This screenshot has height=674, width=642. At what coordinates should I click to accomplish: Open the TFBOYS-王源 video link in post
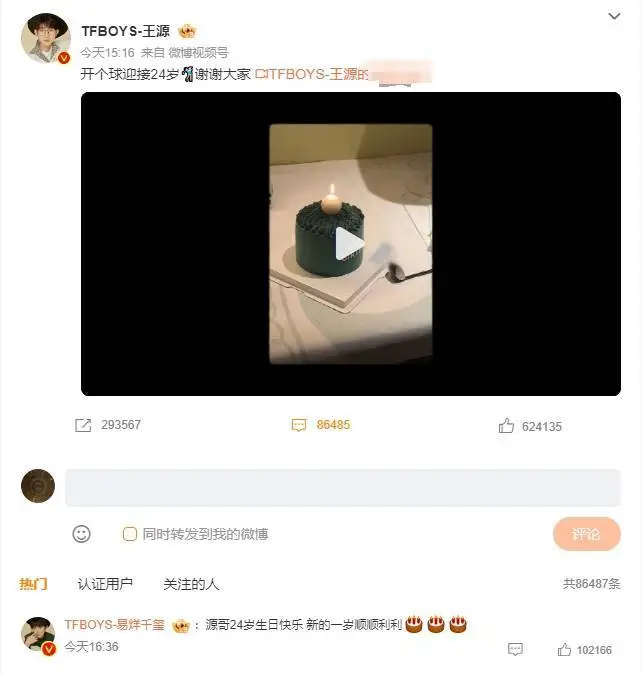[312, 73]
